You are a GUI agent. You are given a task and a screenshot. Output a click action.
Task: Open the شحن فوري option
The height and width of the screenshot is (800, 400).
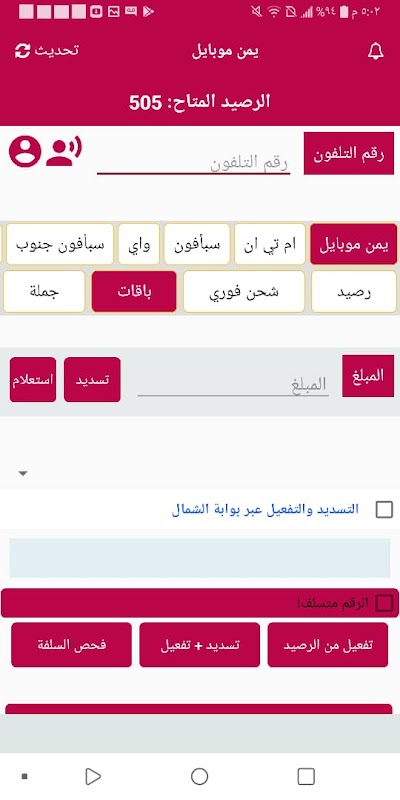tap(244, 291)
